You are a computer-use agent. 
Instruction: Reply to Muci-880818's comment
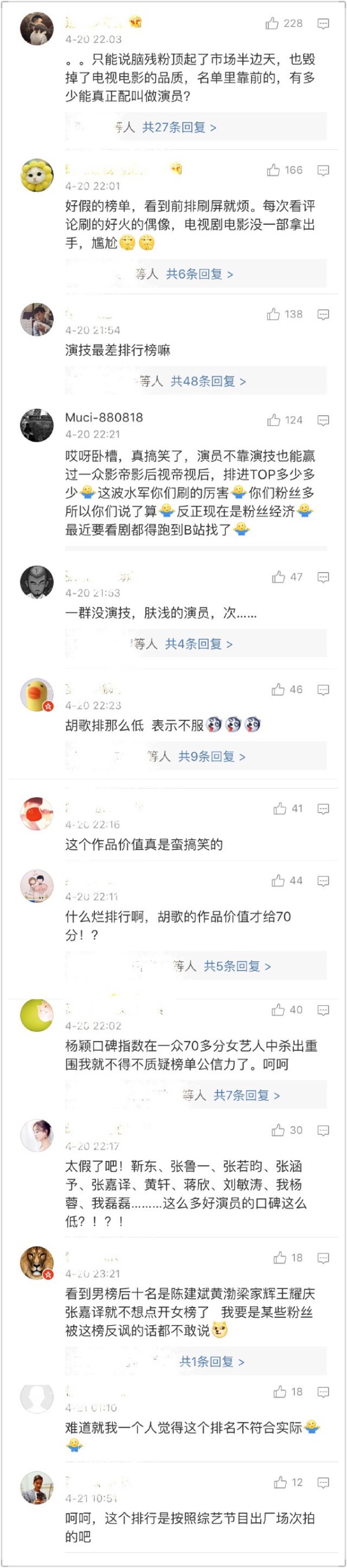coord(323,420)
